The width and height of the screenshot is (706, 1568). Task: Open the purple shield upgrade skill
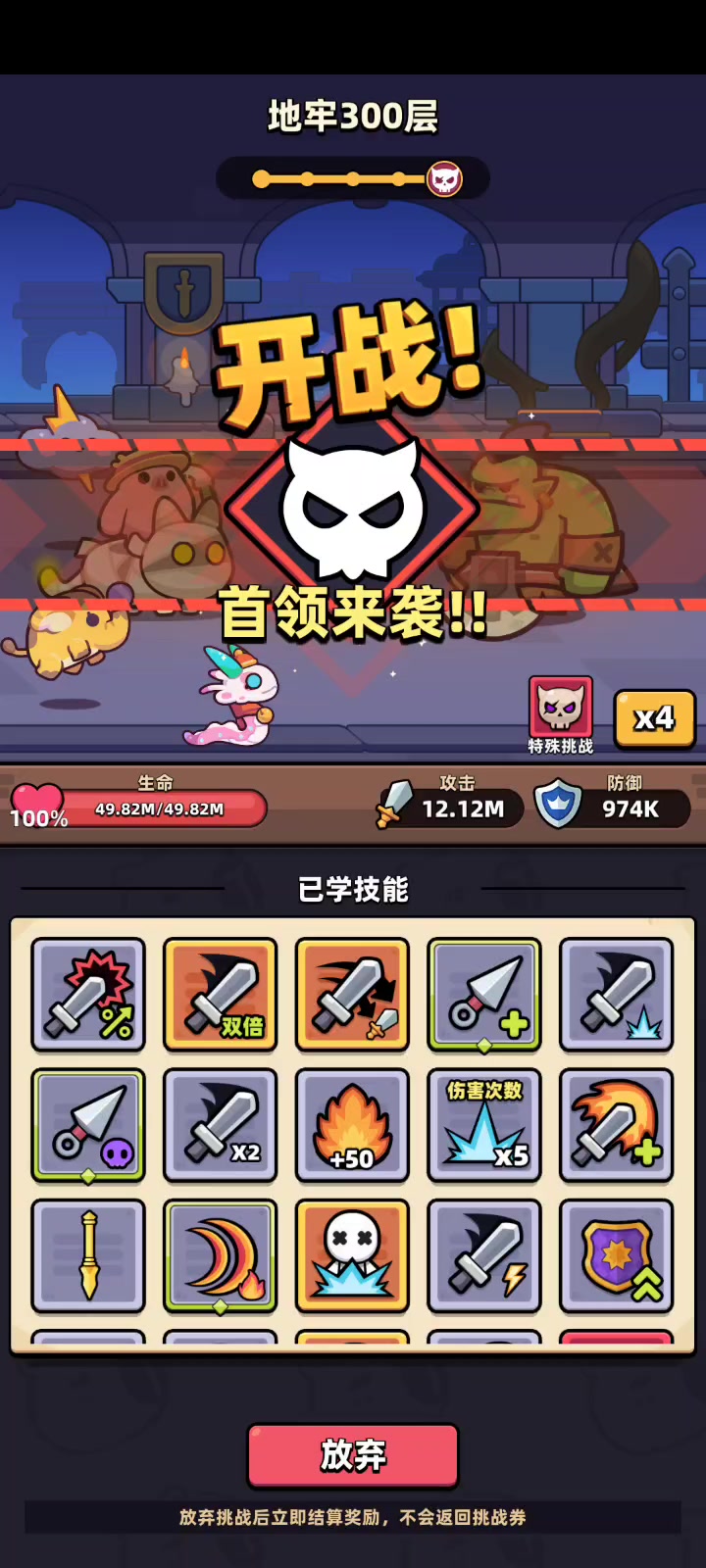point(617,1255)
